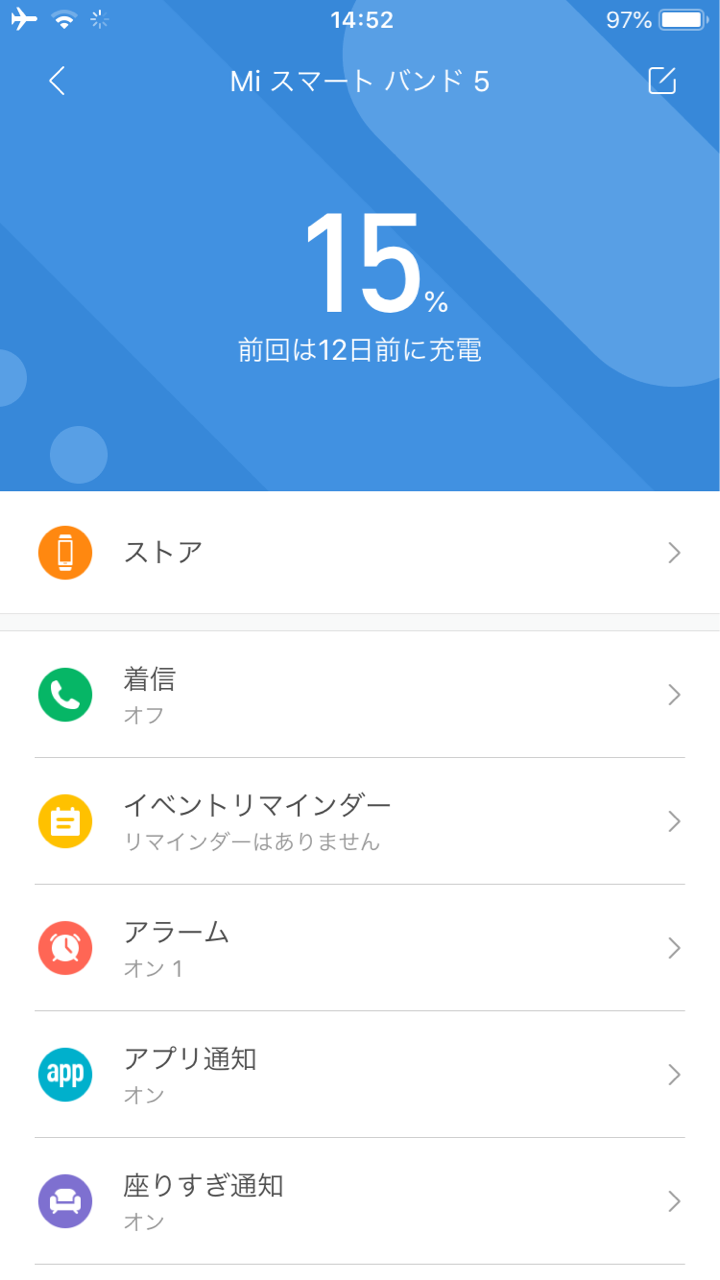Image resolution: width=720 pixels, height=1280 pixels.
Task: Open イベントリマインダー settings
Action: [x=360, y=821]
